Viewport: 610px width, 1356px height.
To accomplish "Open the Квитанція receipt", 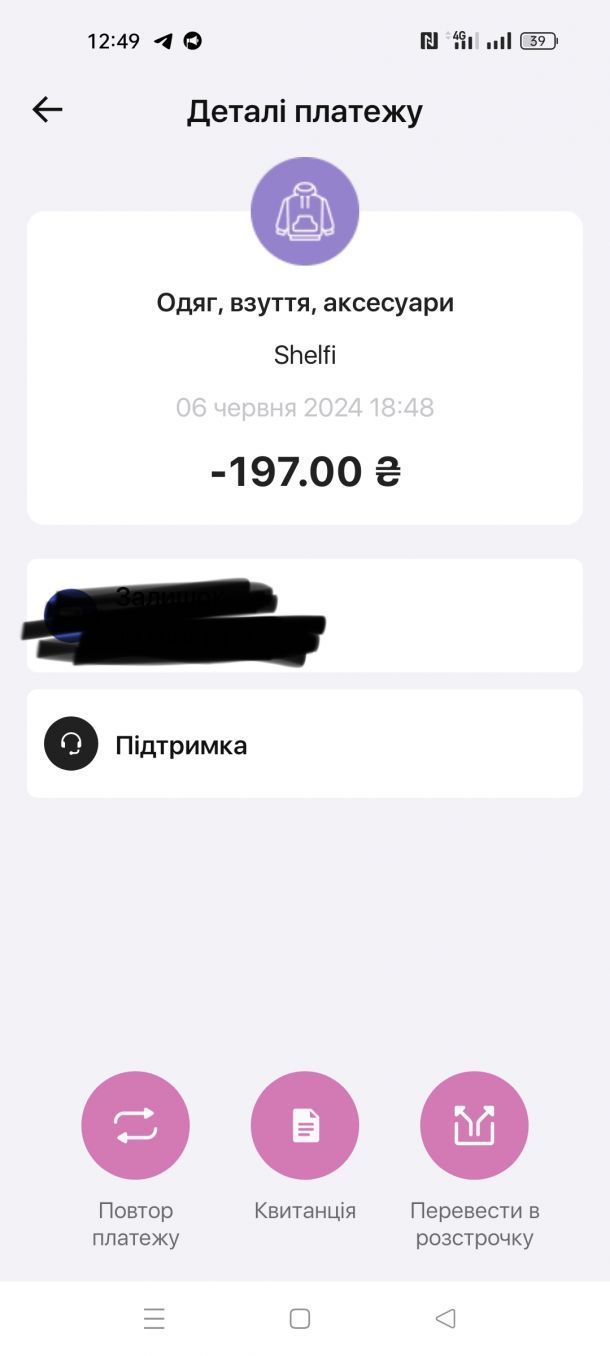I will (x=305, y=1126).
